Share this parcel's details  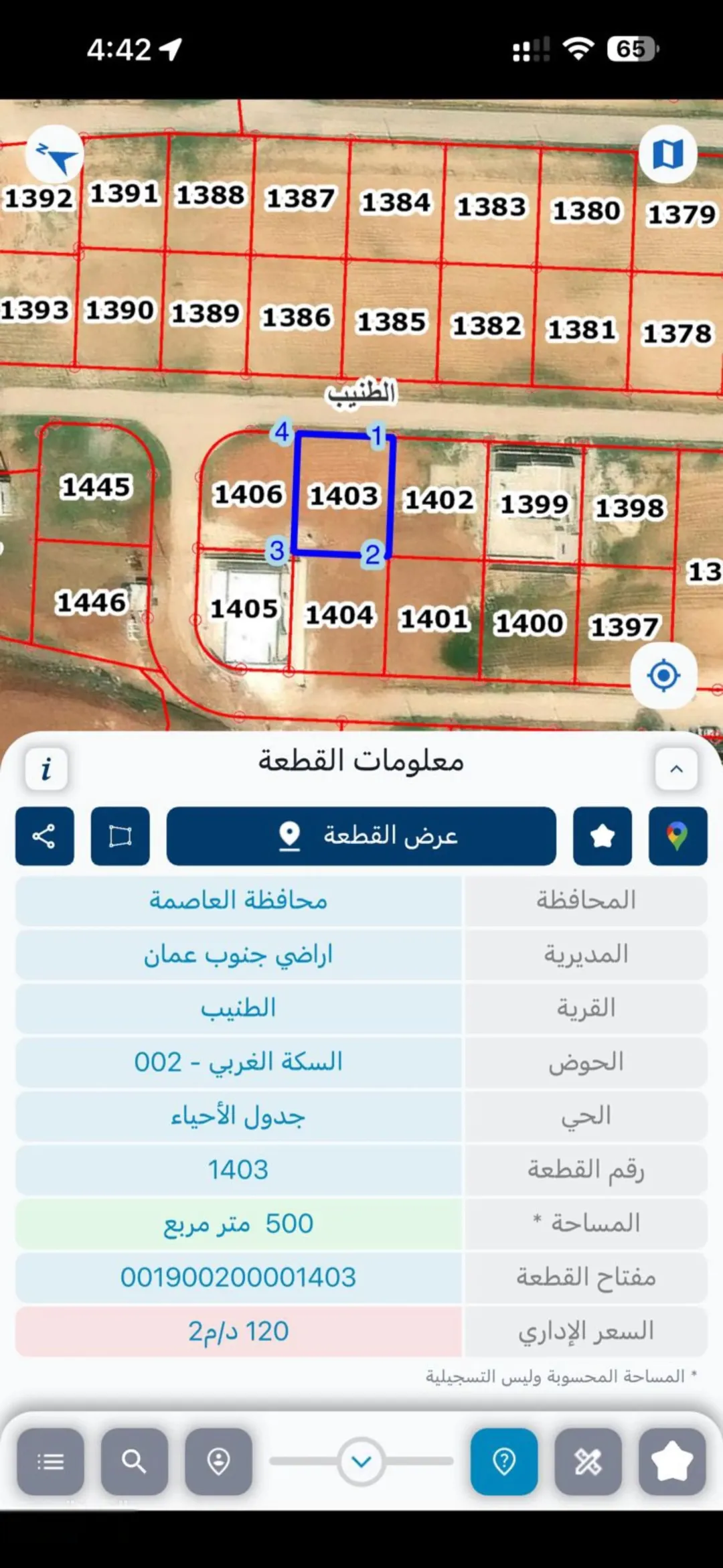click(45, 836)
